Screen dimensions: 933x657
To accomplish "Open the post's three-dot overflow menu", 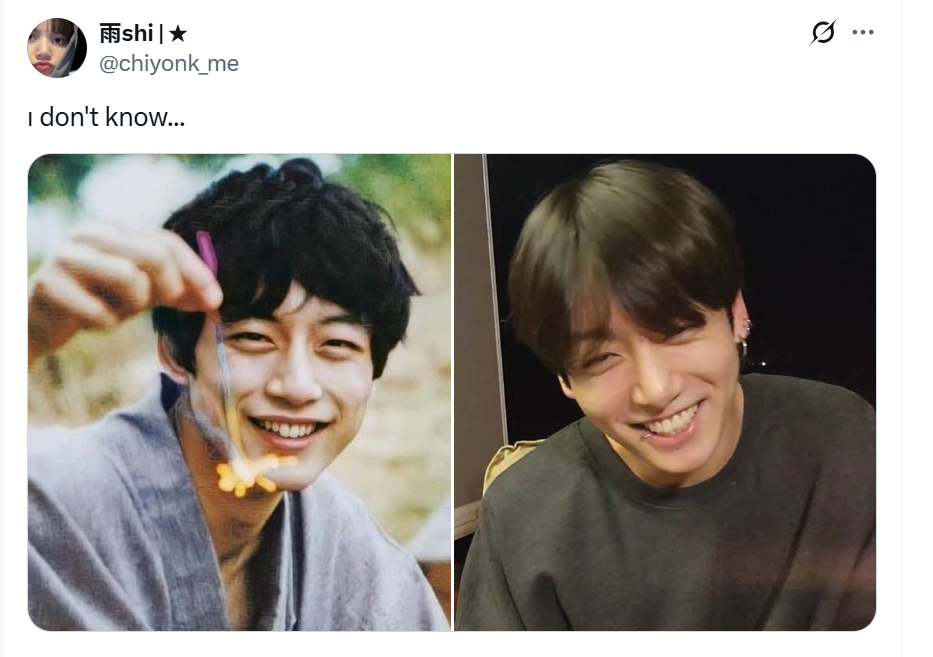I will pos(862,33).
